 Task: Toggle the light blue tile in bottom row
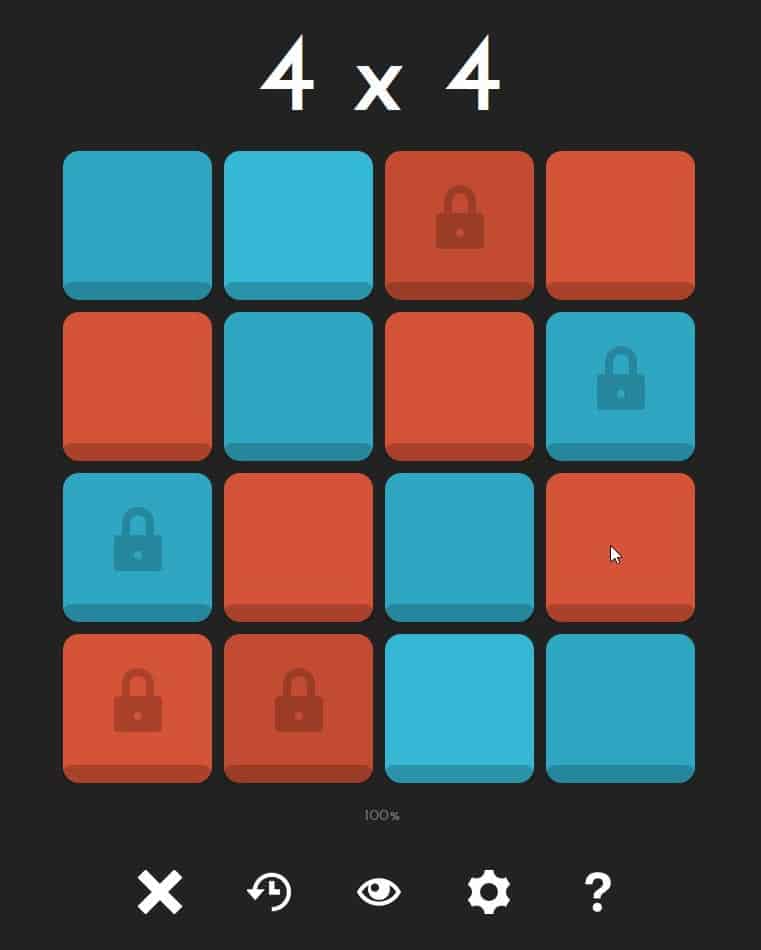point(459,708)
